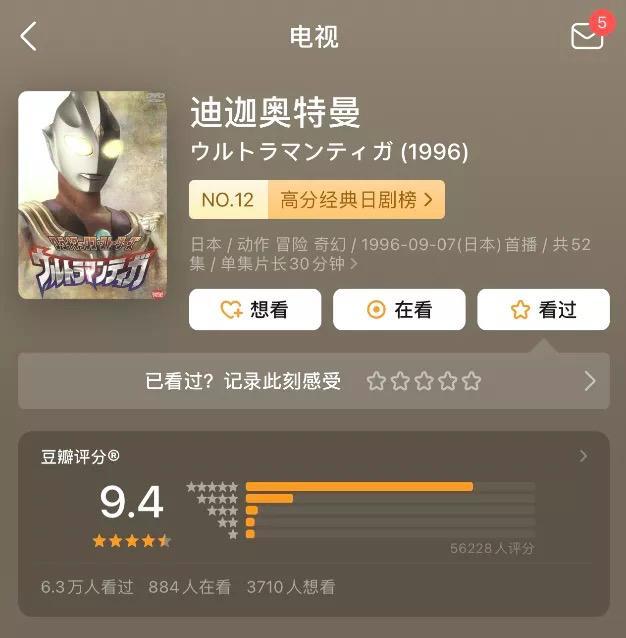This screenshot has height=638, width=626.
Task: Go back using the top-left arrow
Action: tap(28, 37)
